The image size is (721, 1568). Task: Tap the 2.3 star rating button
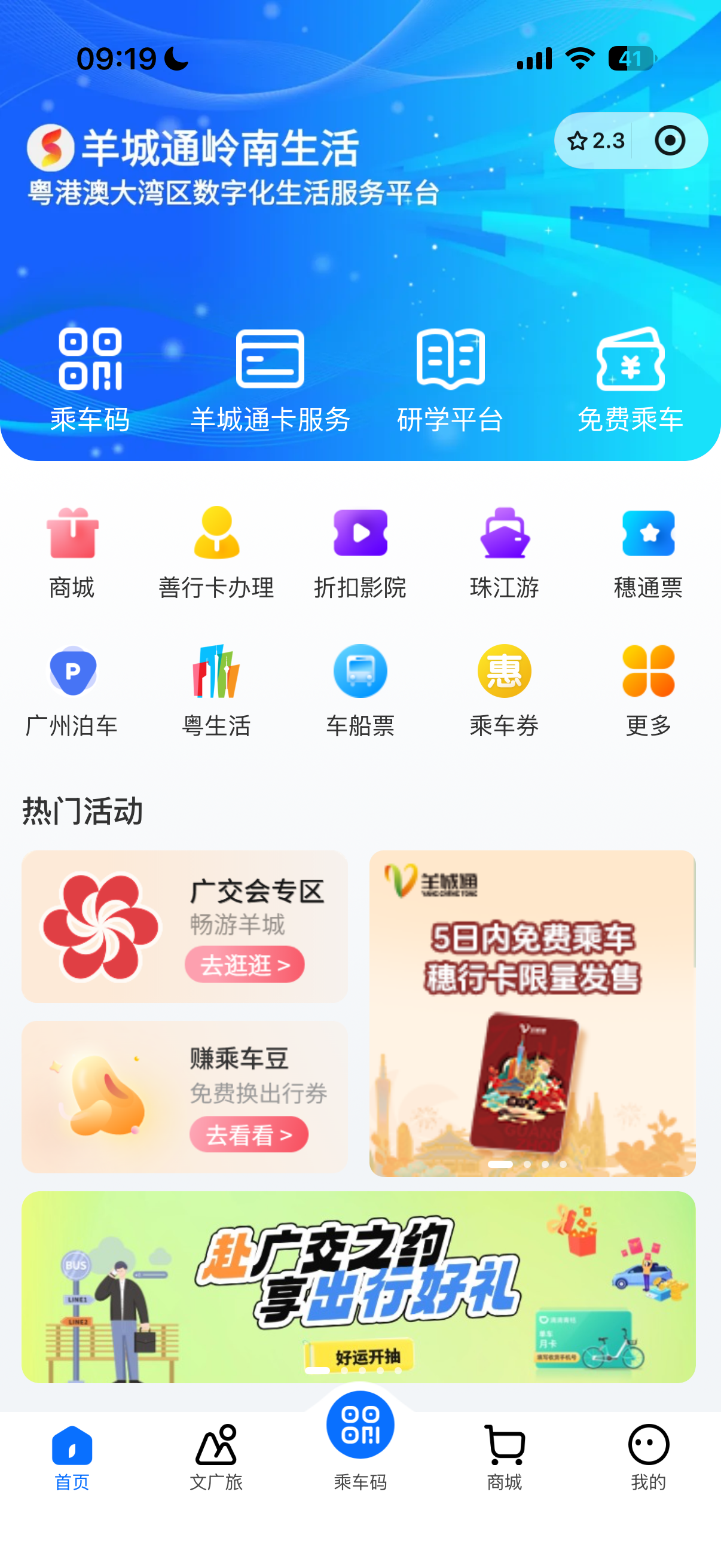(595, 141)
